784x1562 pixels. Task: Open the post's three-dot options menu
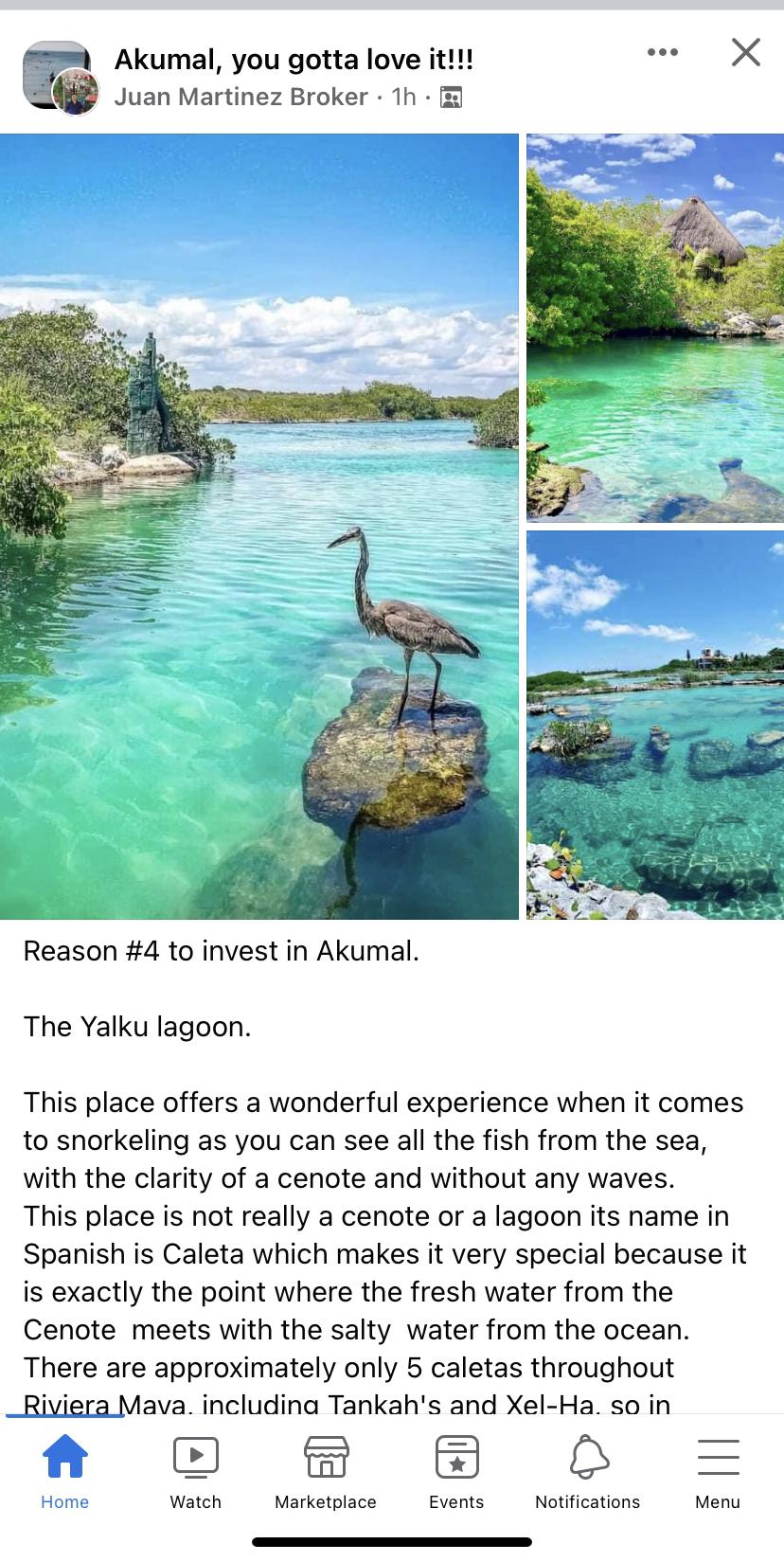(662, 52)
